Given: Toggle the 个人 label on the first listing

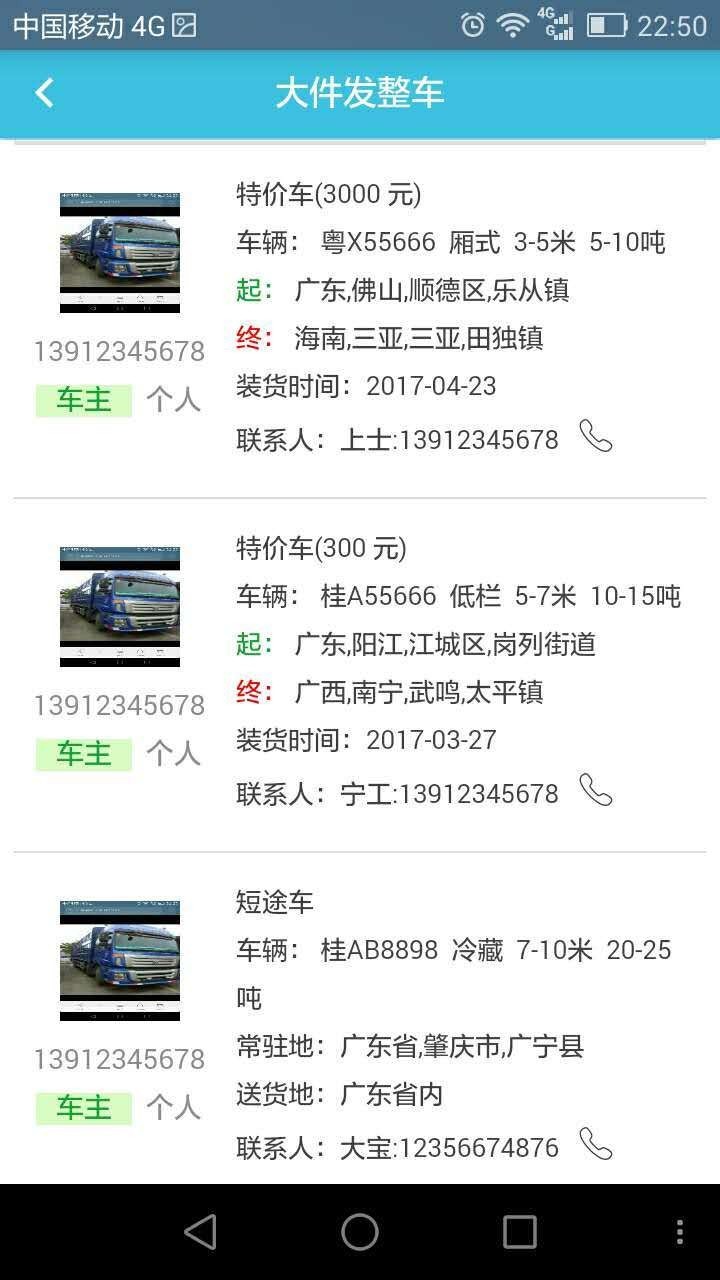Looking at the screenshot, I should (172, 399).
